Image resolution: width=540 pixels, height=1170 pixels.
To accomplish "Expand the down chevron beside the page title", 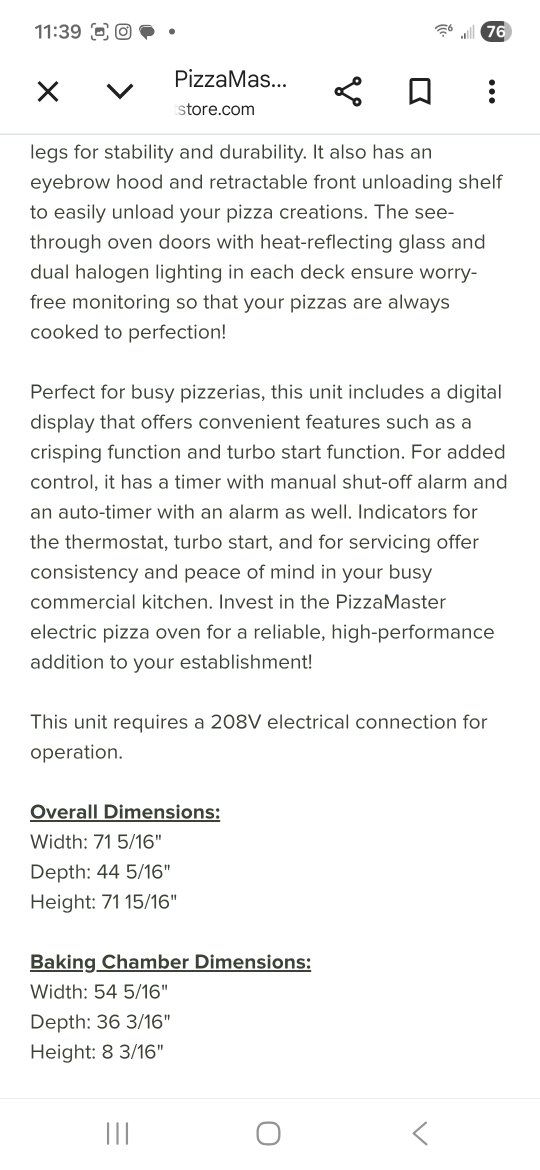I will [120, 92].
